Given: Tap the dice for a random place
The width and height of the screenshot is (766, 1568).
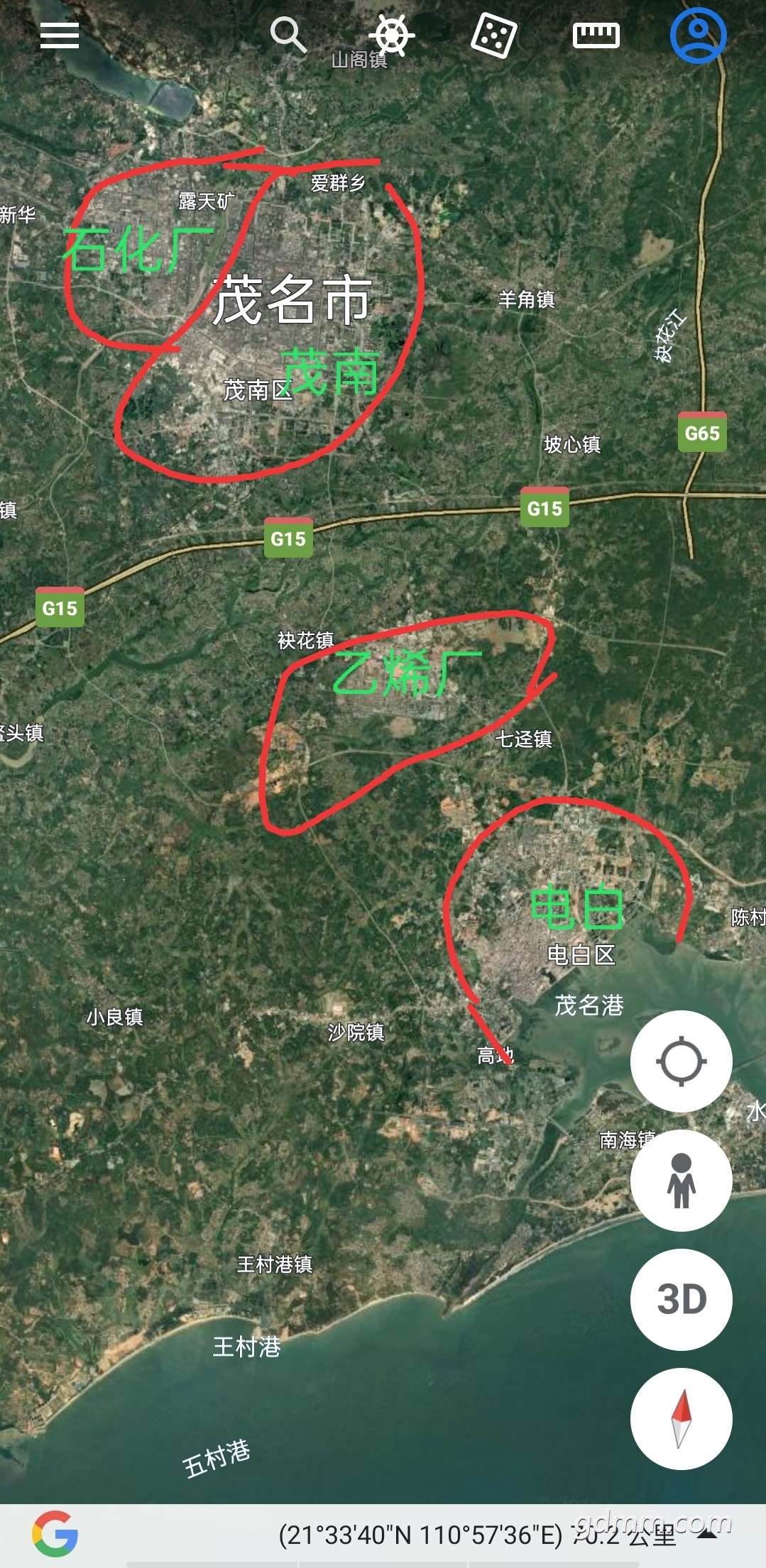Looking at the screenshot, I should click(493, 35).
